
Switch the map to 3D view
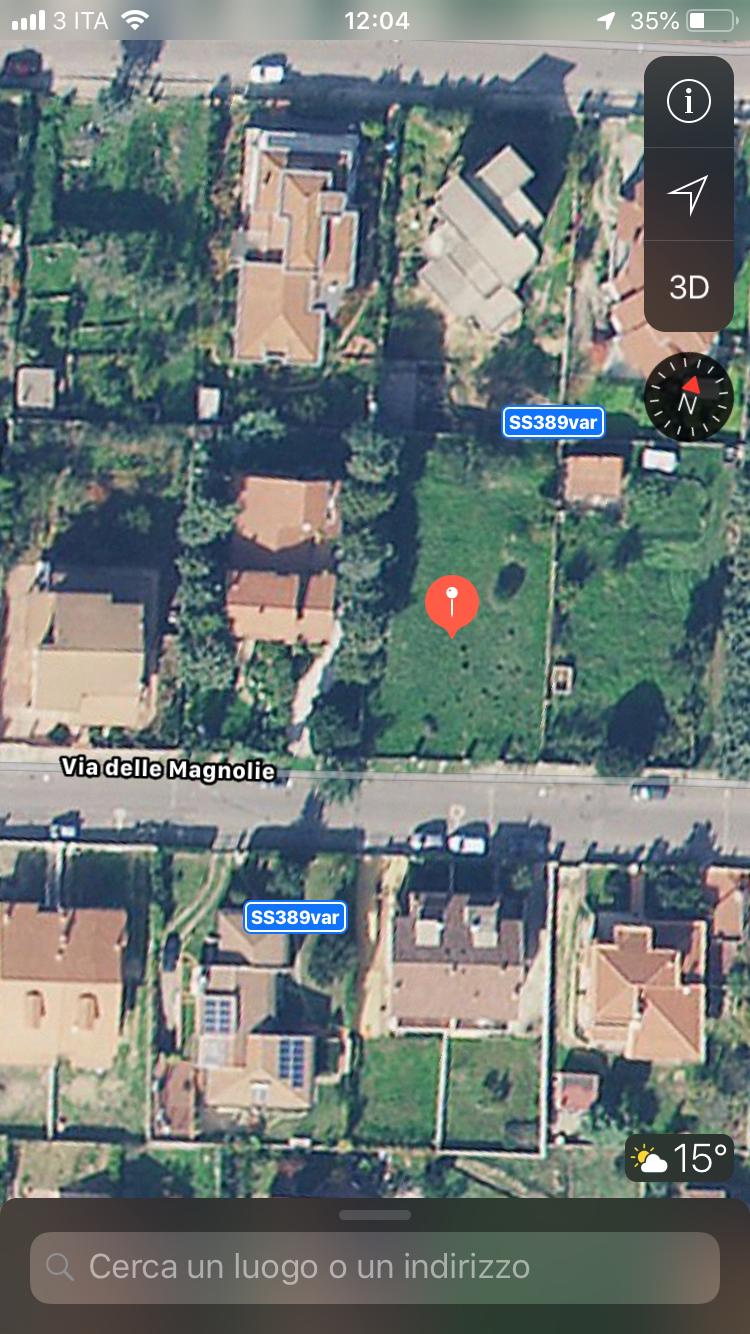(x=688, y=287)
